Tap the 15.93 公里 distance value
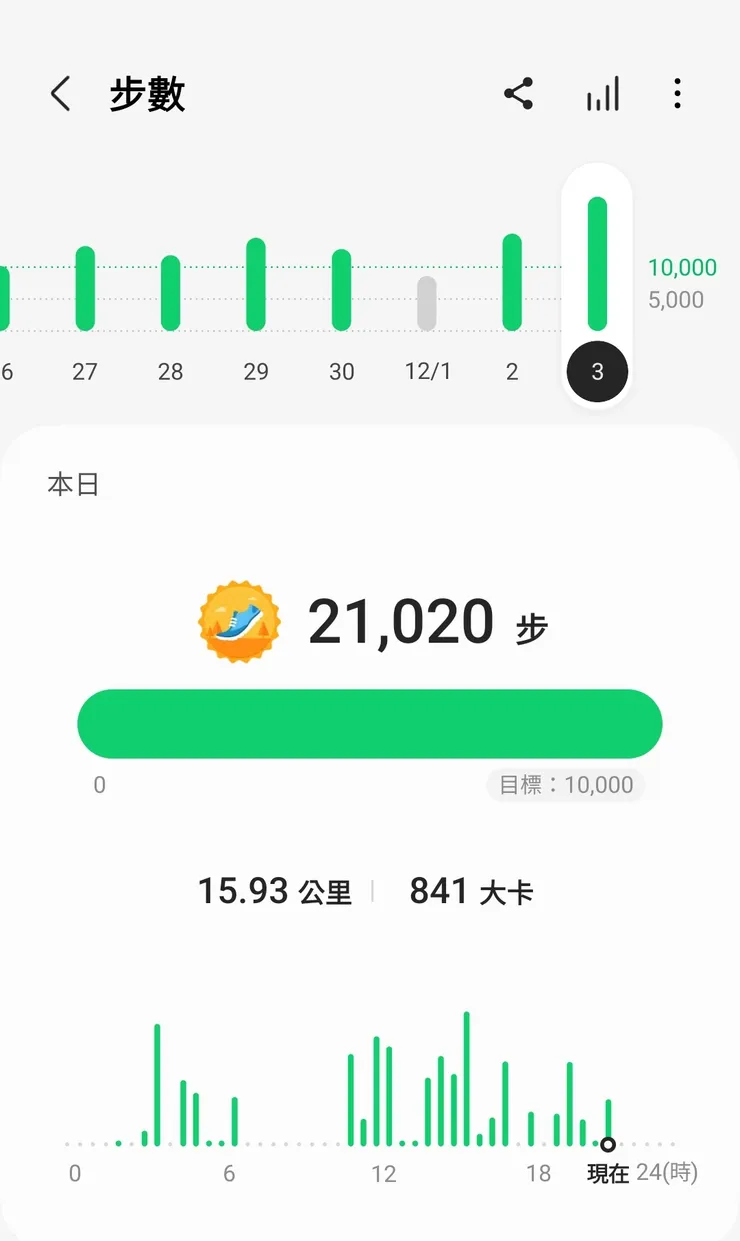740x1241 pixels. click(x=277, y=890)
